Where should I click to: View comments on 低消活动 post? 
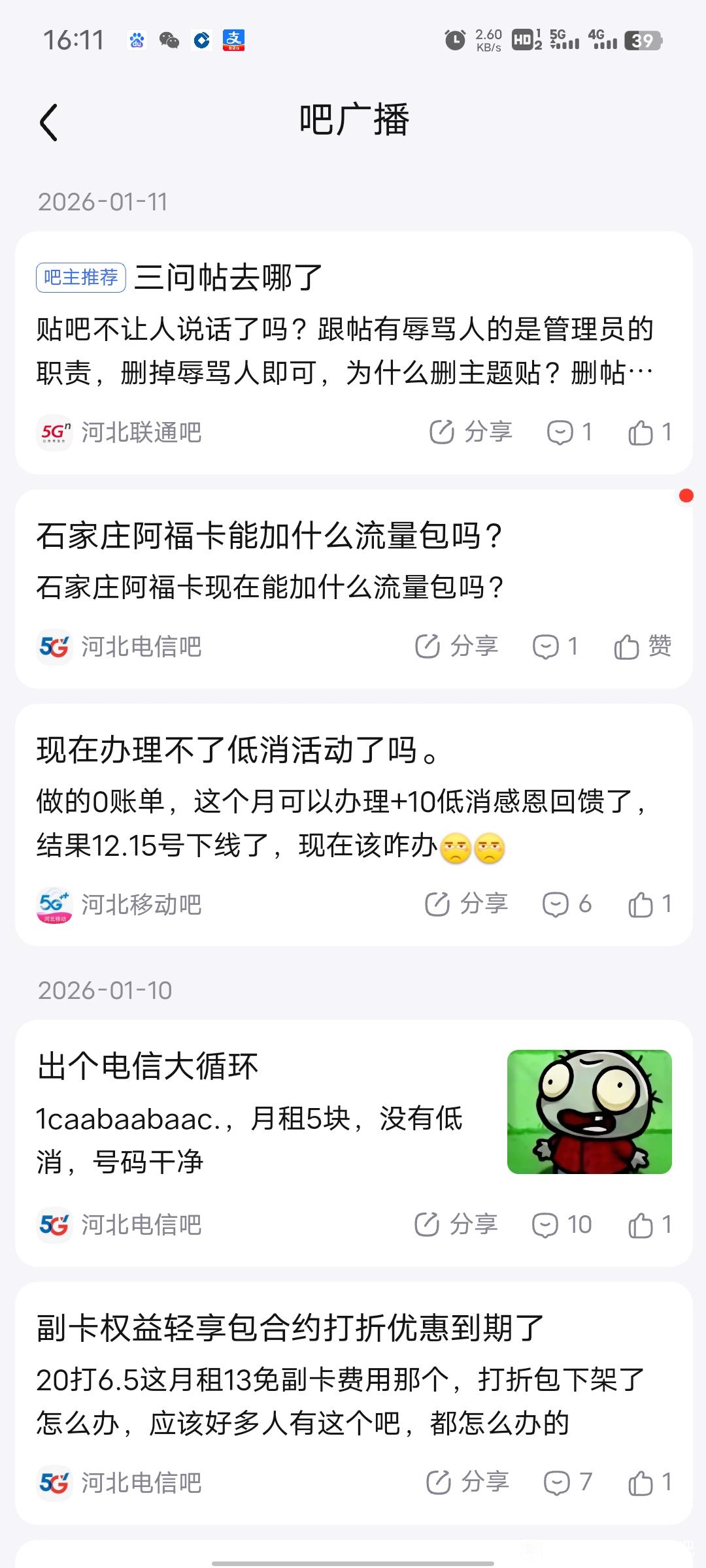[x=567, y=904]
